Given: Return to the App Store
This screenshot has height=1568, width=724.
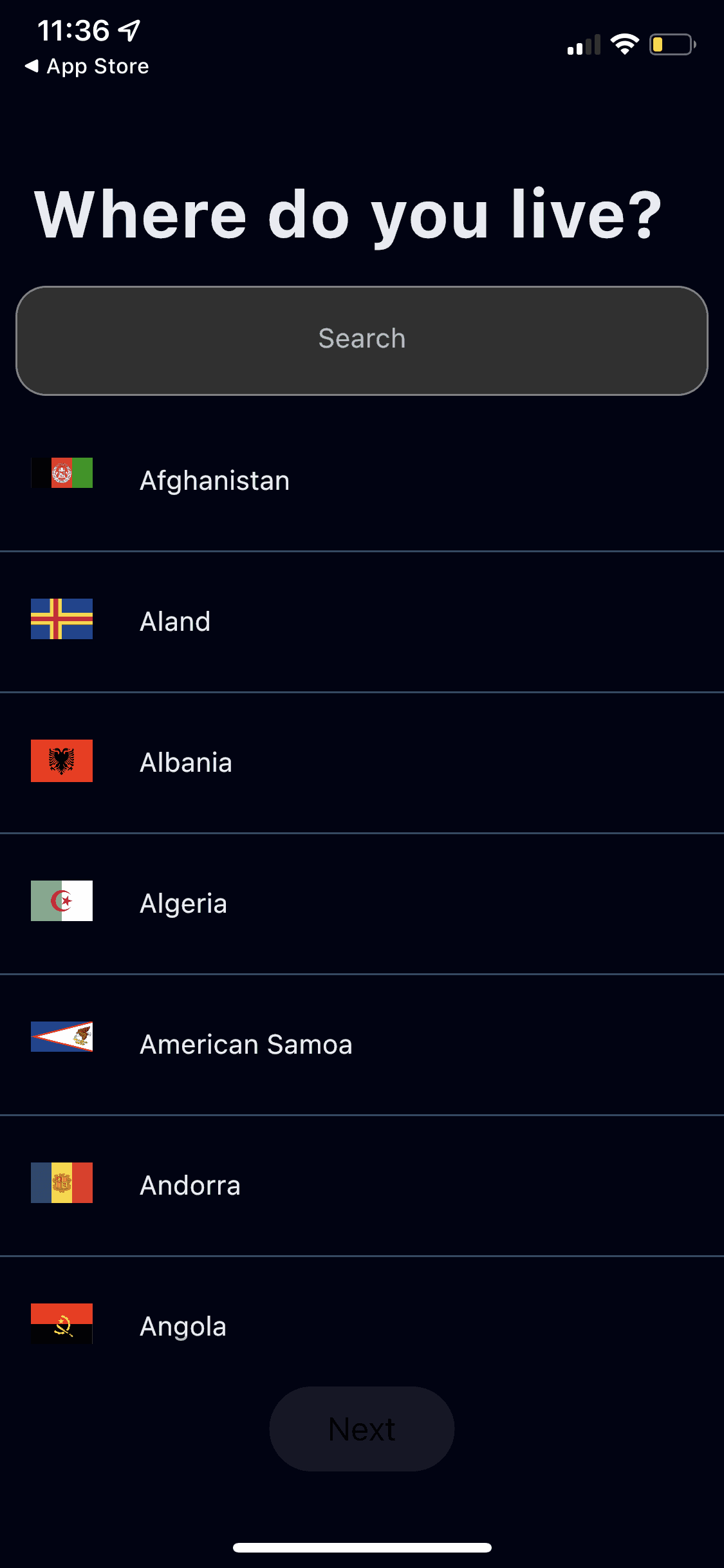Looking at the screenshot, I should coord(88,65).
